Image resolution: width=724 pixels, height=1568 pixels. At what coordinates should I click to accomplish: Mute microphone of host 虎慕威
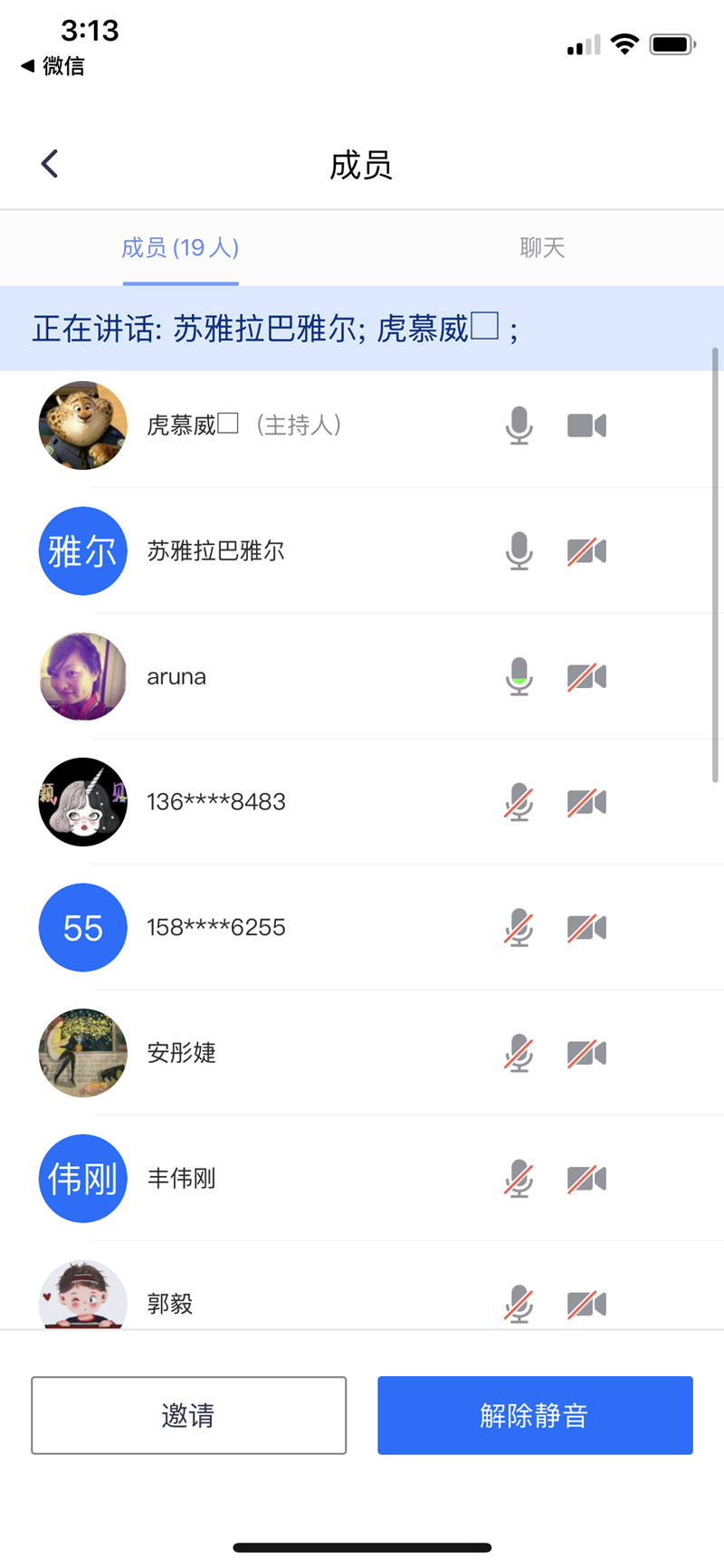click(x=519, y=425)
